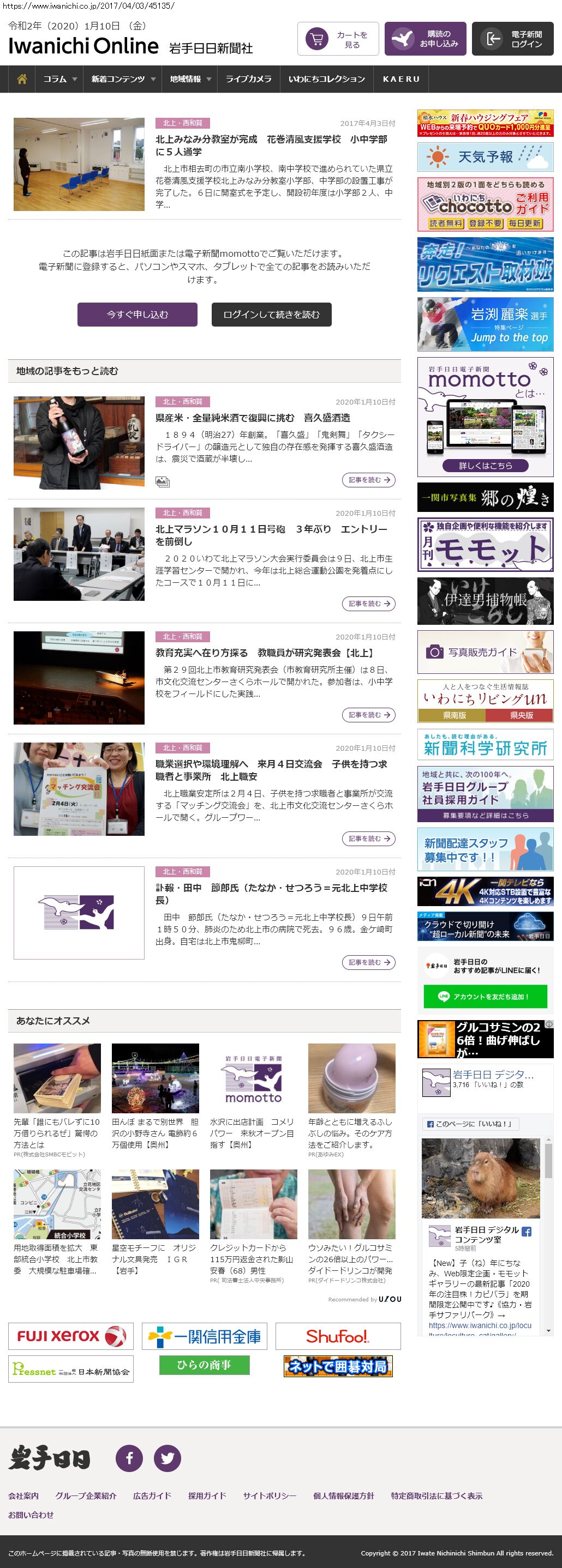Open the Twitter icon in the footer
The width and height of the screenshot is (562, 1568).
(x=168, y=1457)
